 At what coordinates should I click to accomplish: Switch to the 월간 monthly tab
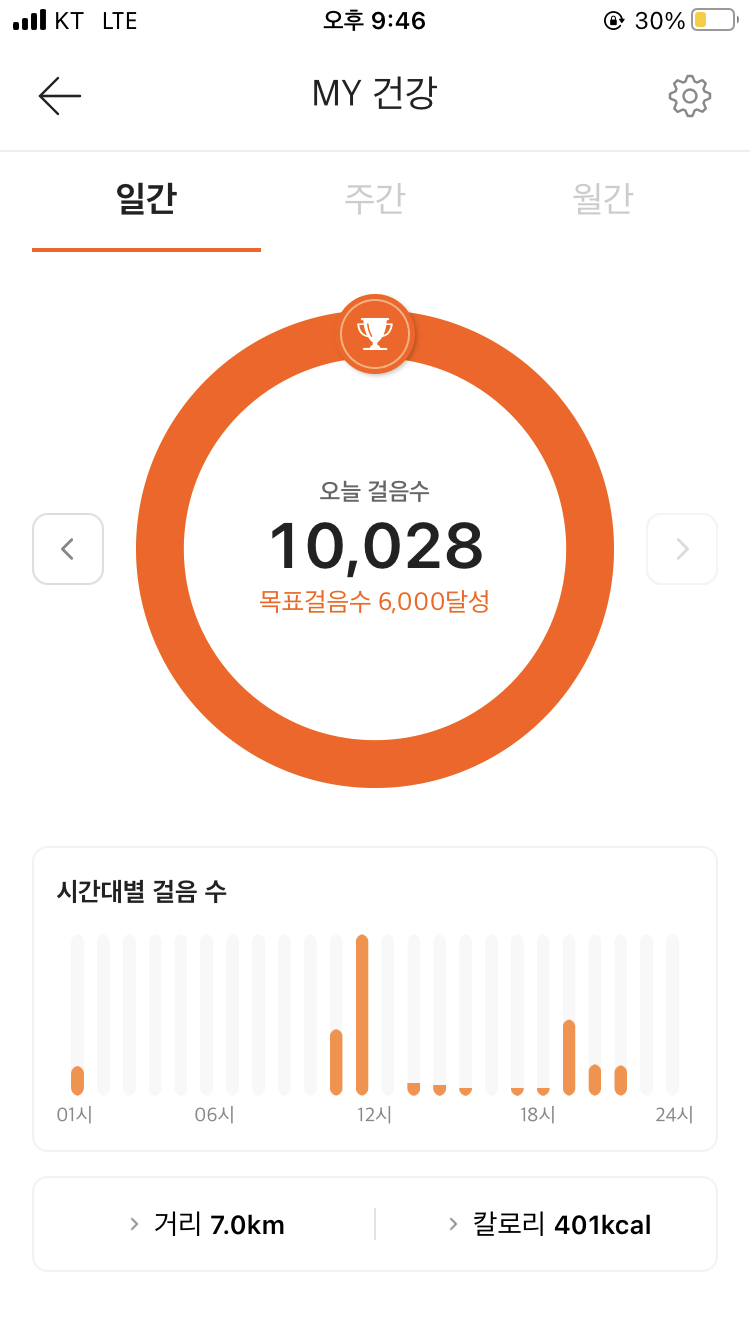(602, 199)
